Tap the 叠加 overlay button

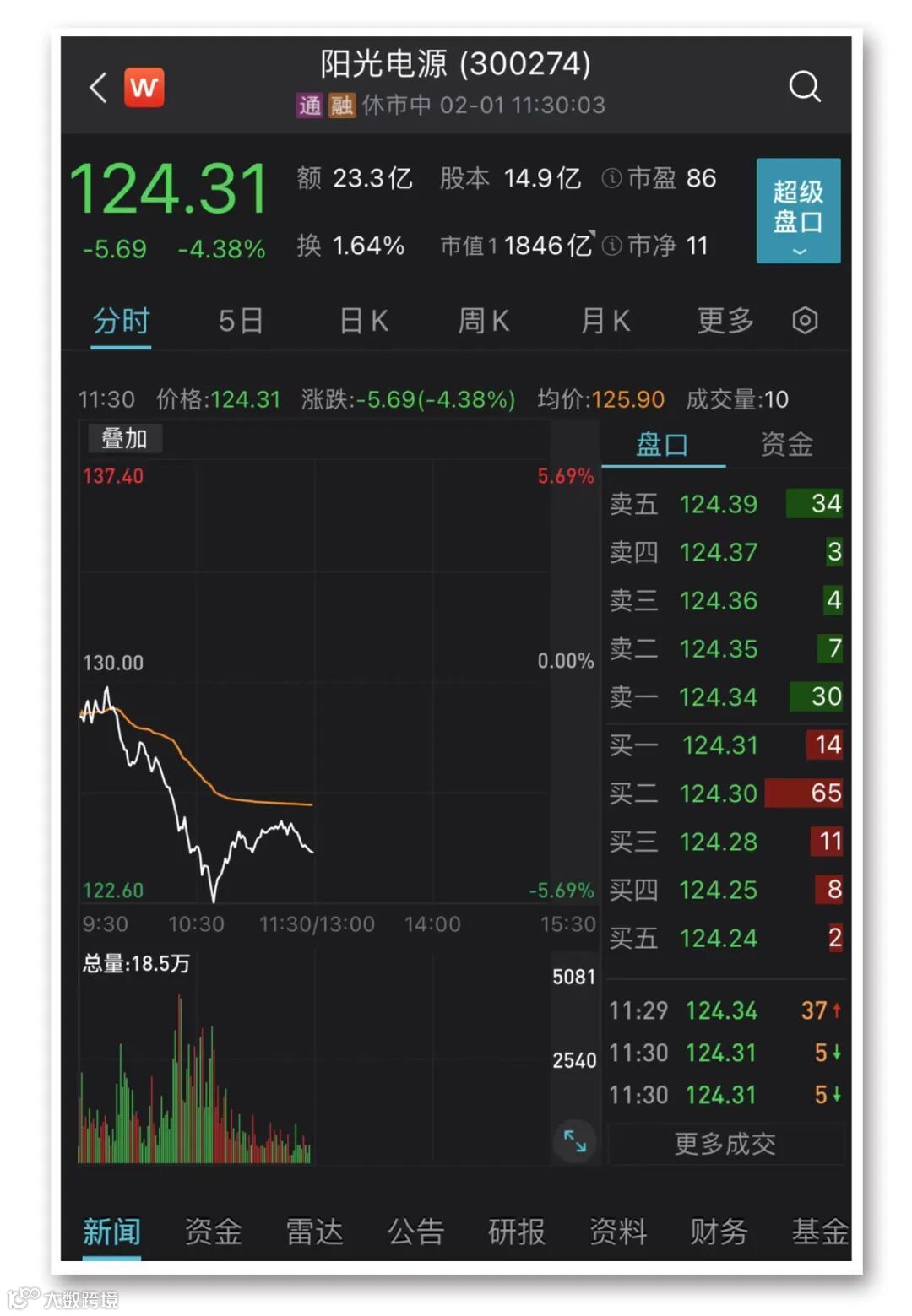click(124, 439)
